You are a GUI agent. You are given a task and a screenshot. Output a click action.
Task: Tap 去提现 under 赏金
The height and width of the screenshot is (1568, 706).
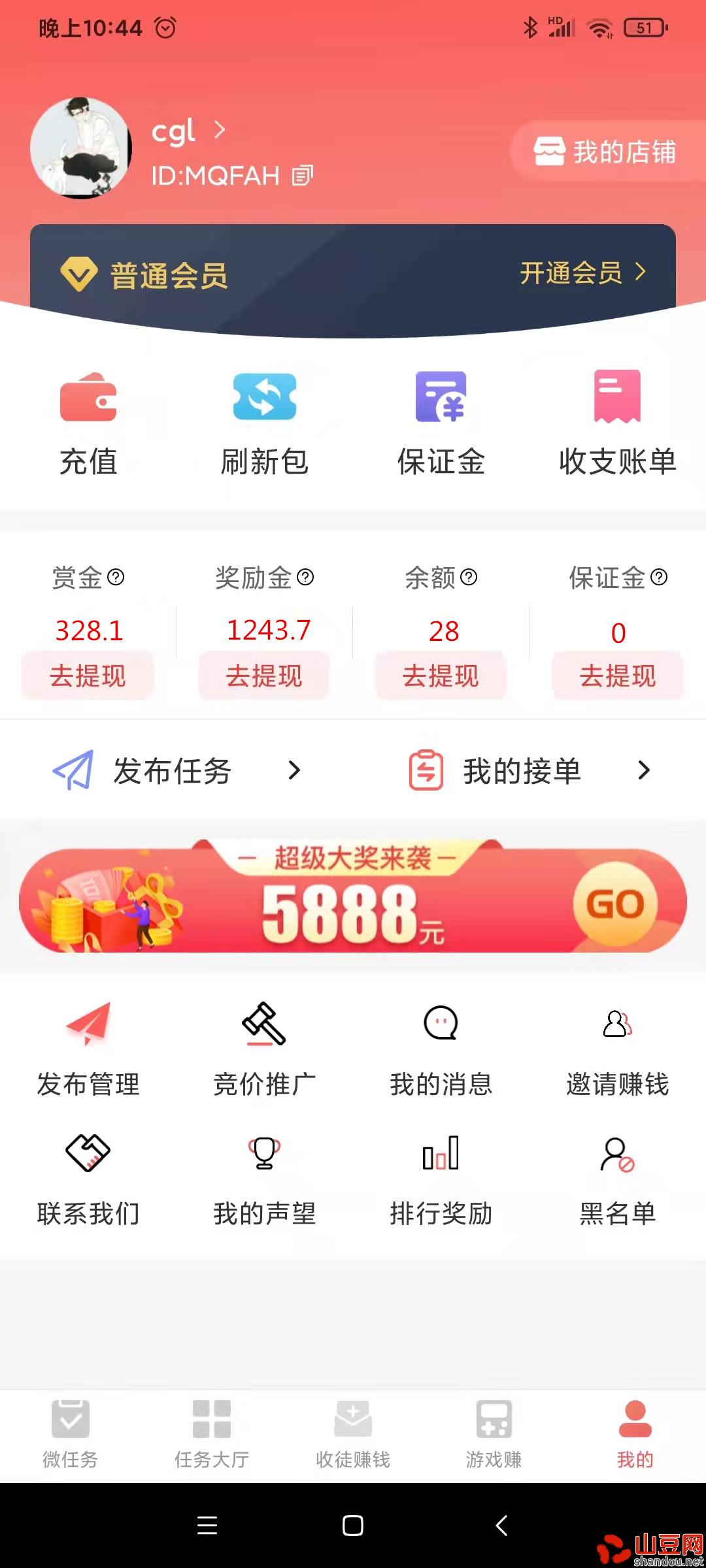88,676
